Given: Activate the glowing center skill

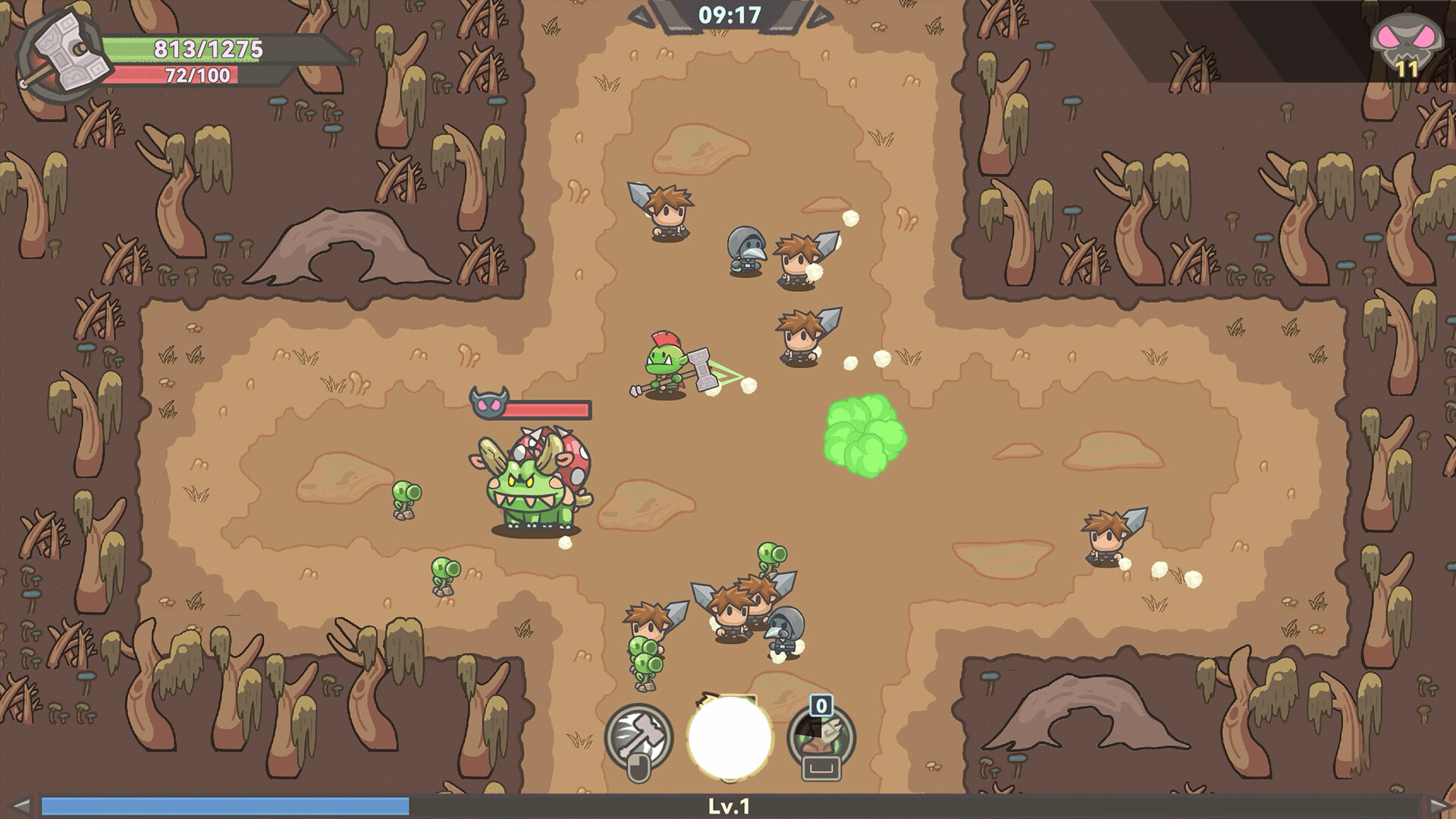Looking at the screenshot, I should pyautogui.click(x=730, y=738).
